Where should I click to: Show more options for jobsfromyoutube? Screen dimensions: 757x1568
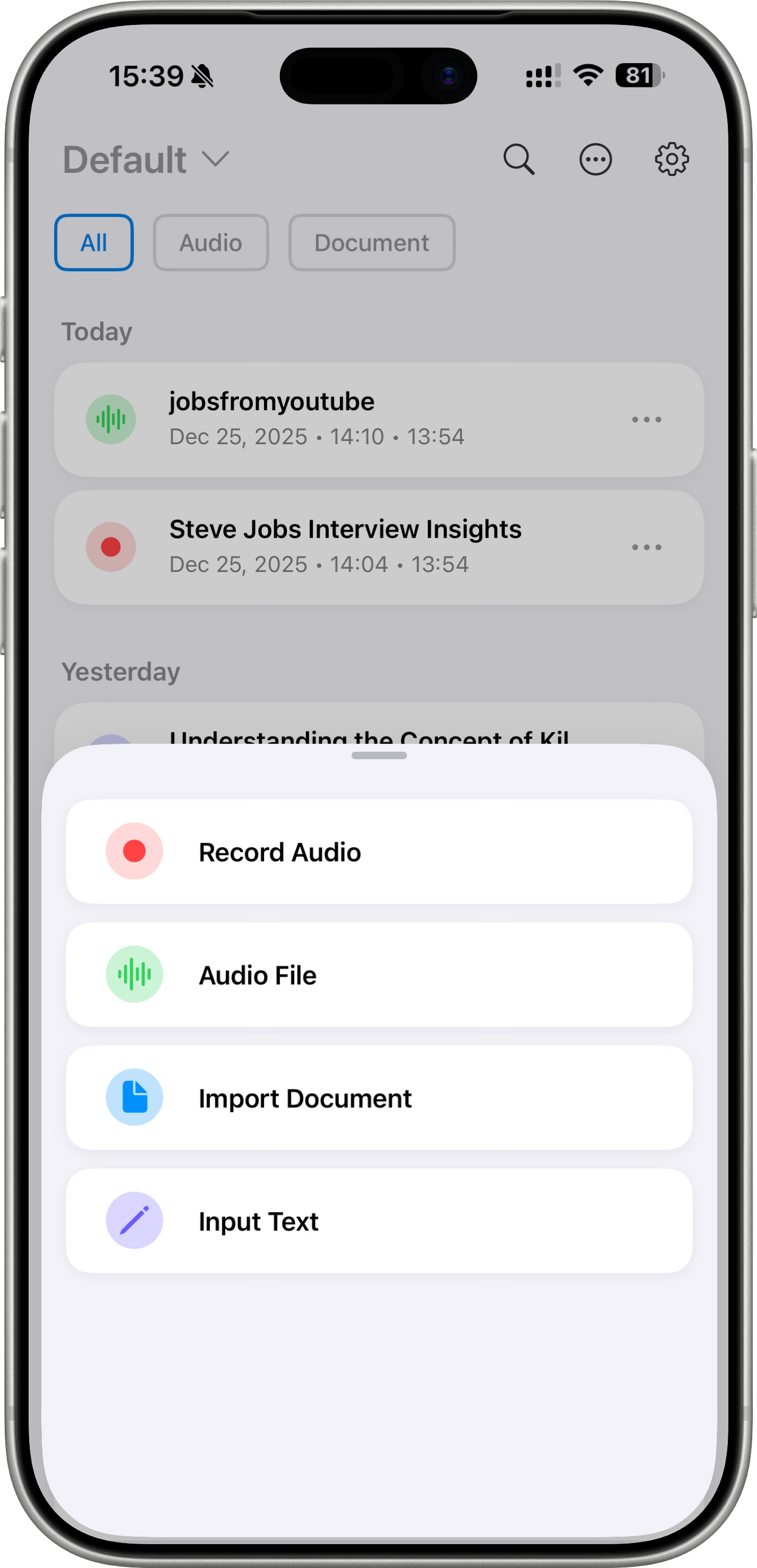click(x=646, y=419)
